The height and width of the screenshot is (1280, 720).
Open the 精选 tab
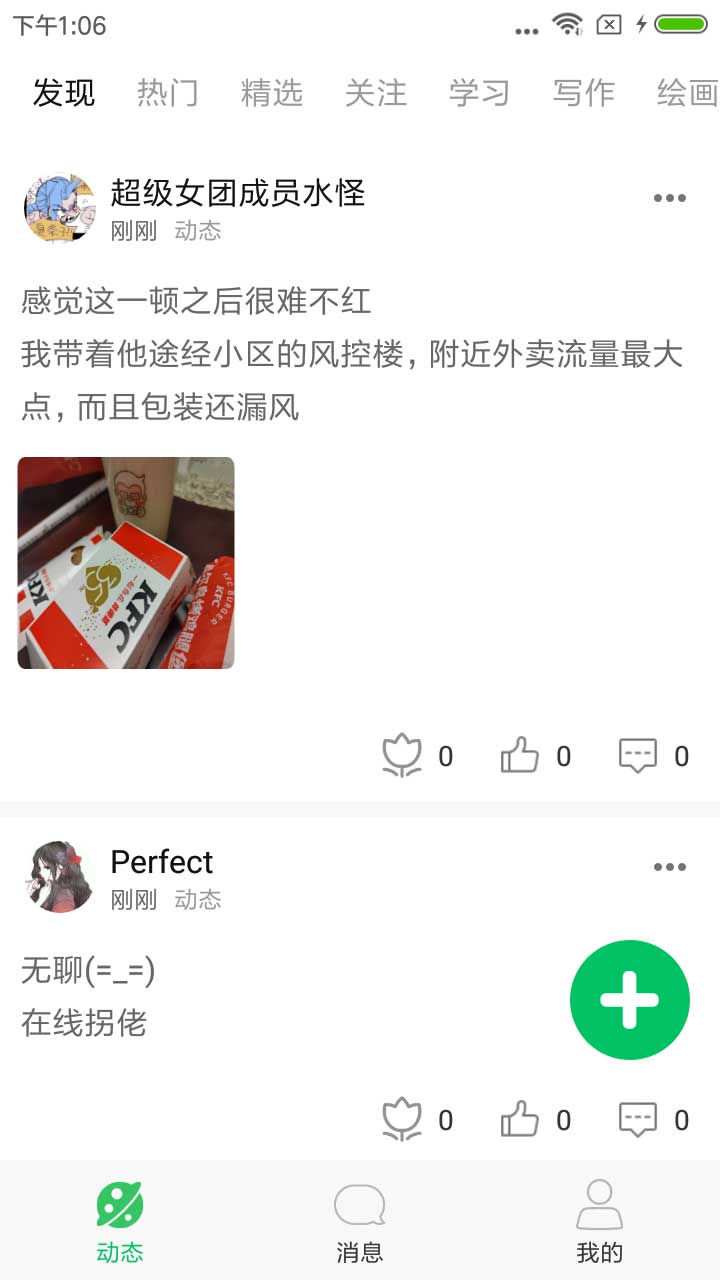(x=273, y=93)
